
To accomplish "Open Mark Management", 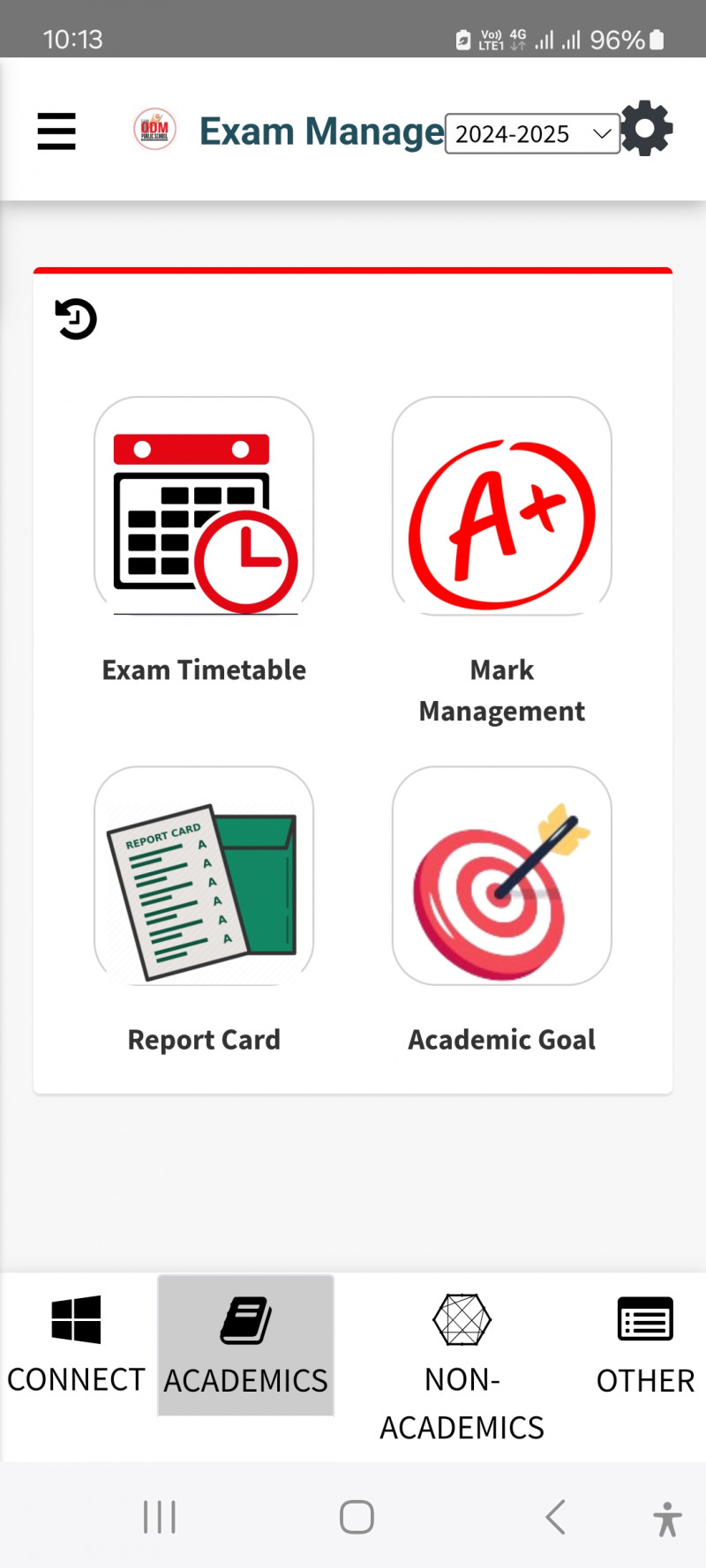I will pyautogui.click(x=502, y=505).
